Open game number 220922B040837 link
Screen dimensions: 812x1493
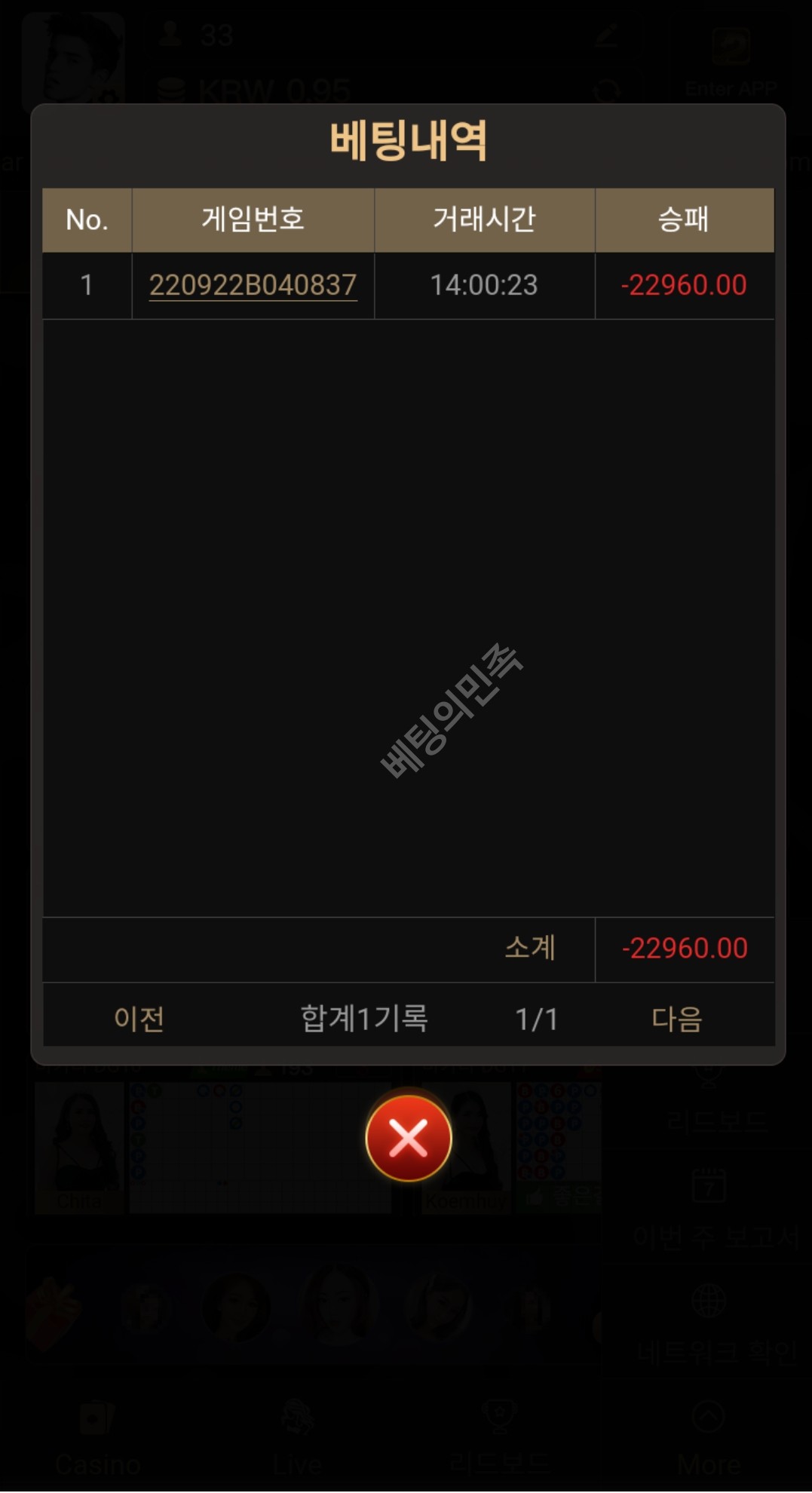point(253,285)
